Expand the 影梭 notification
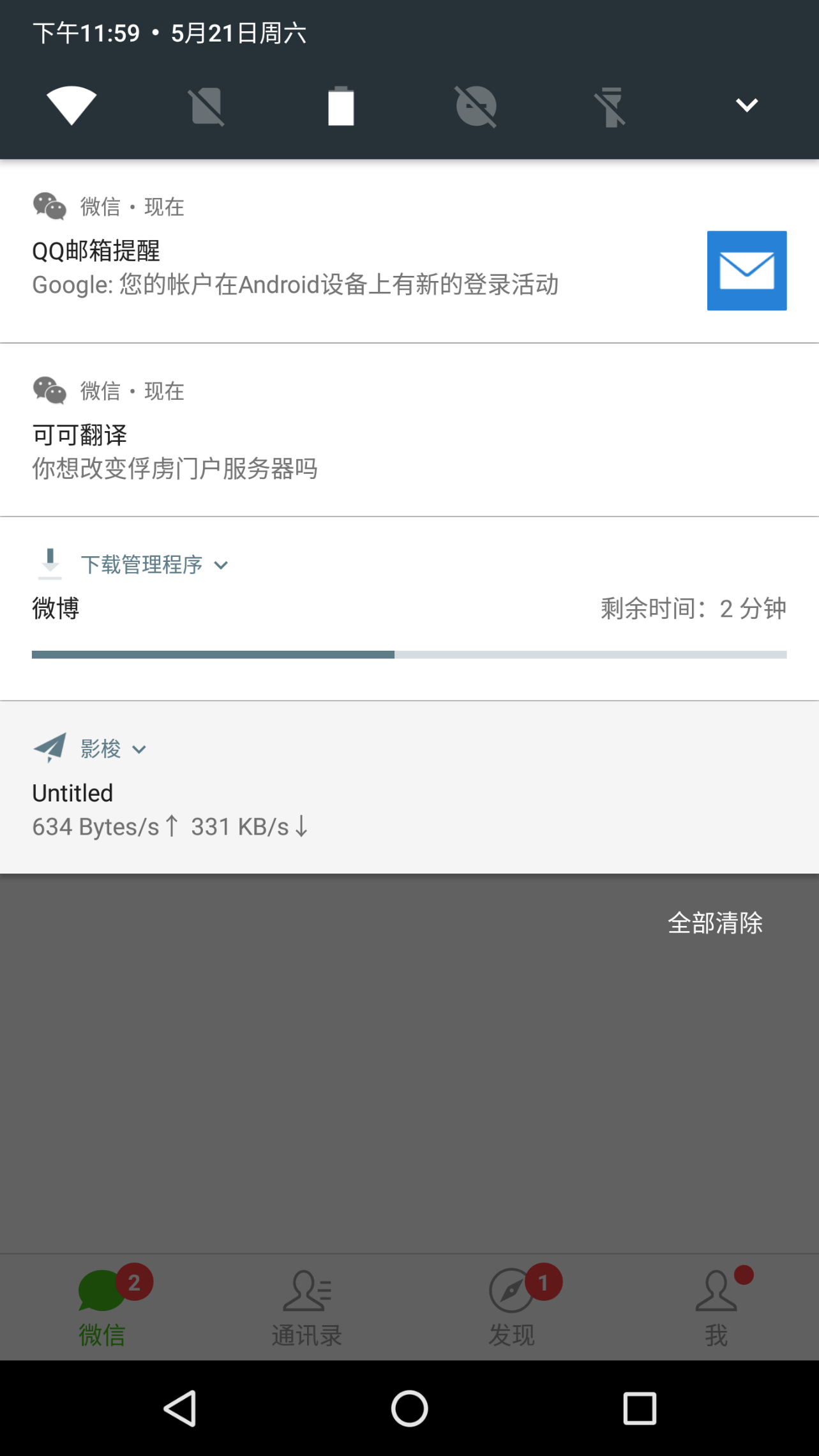Image resolution: width=819 pixels, height=1456 pixels. (x=139, y=750)
